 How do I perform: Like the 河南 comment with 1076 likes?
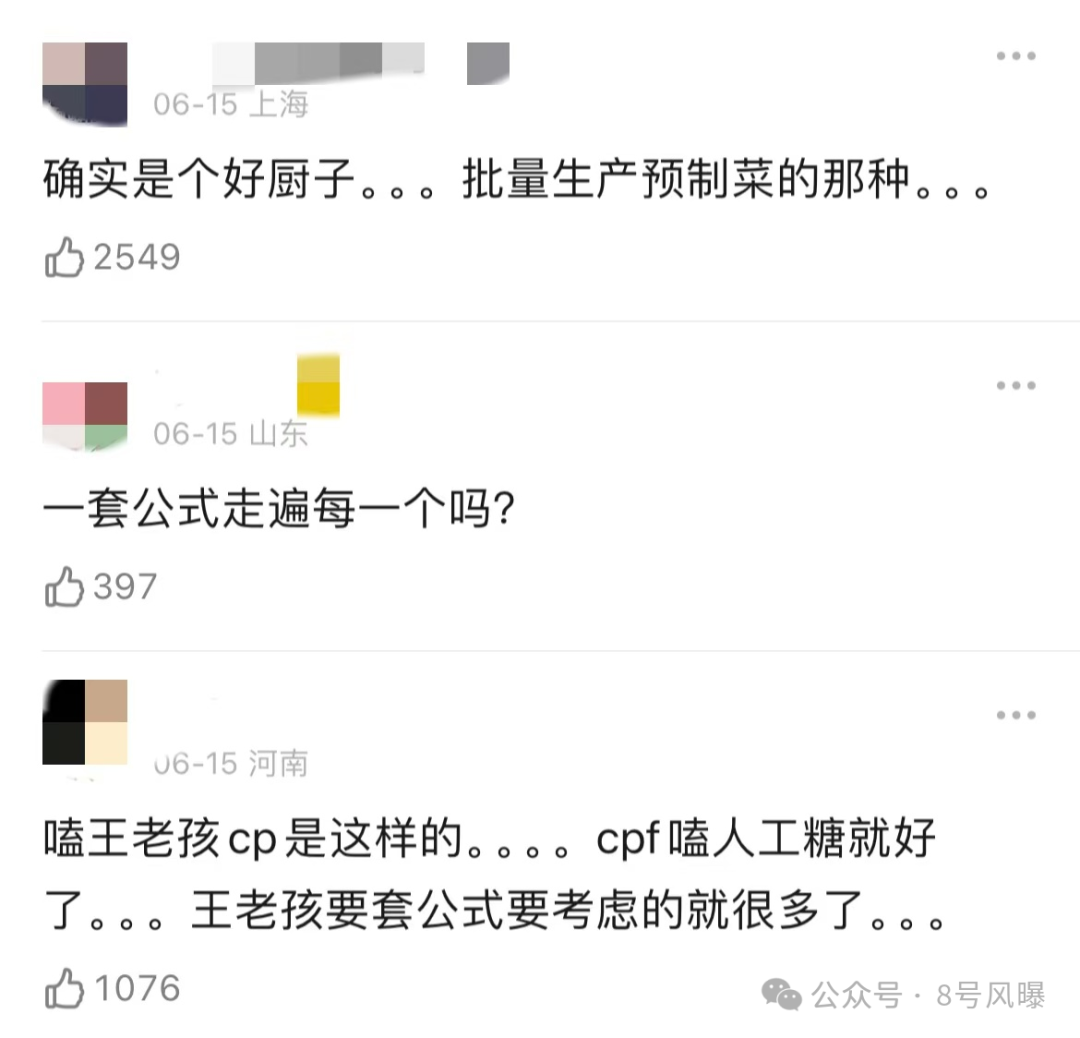64,991
